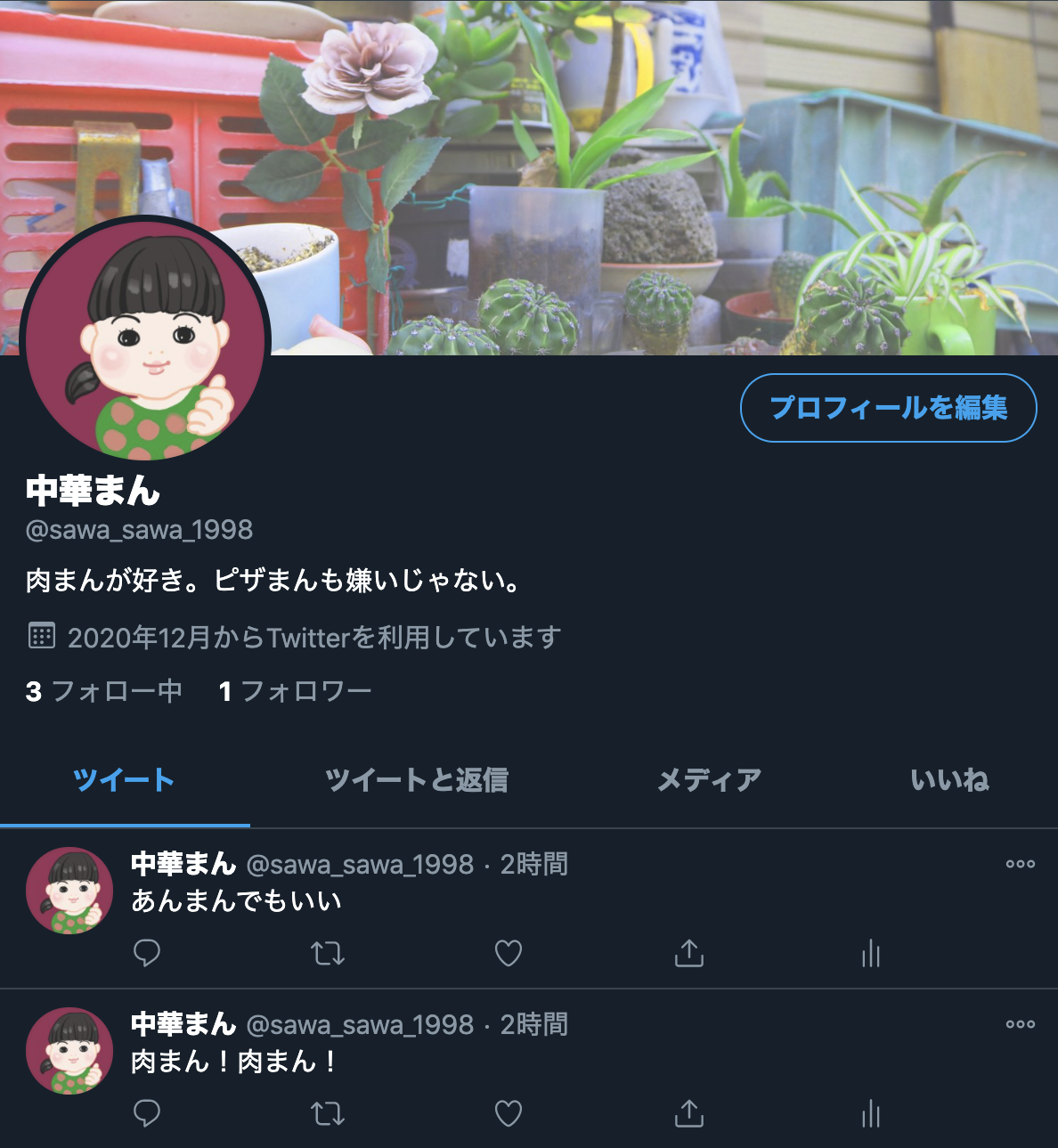Reply to the 肉まん！肉まん！ tweet
1058x1148 pixels.
tap(147, 1113)
